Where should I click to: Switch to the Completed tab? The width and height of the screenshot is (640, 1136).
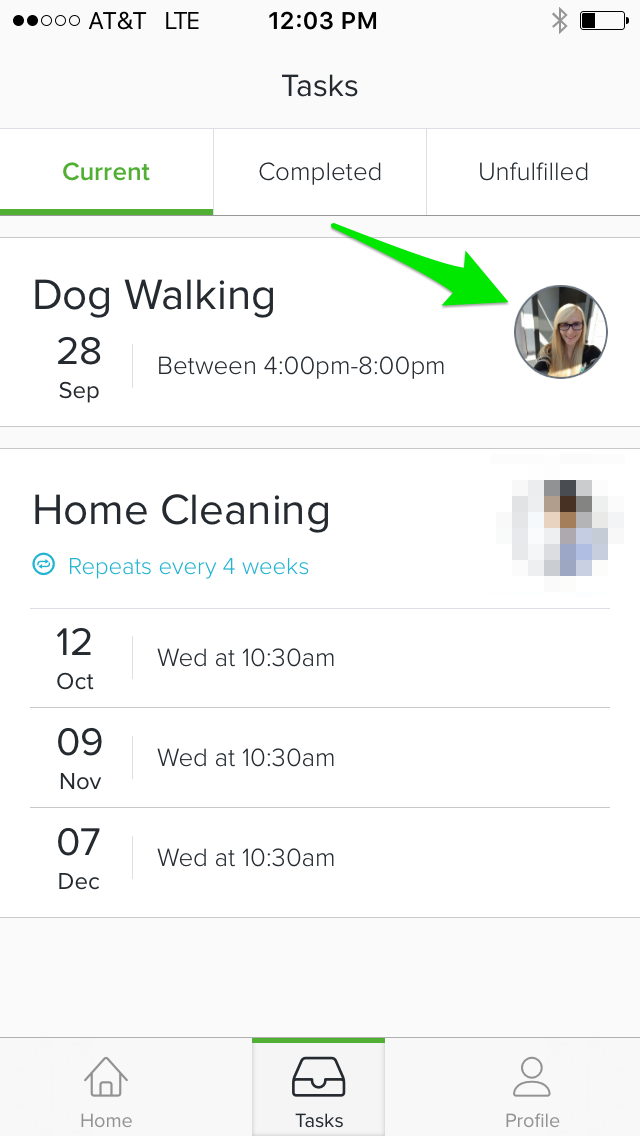tap(320, 172)
